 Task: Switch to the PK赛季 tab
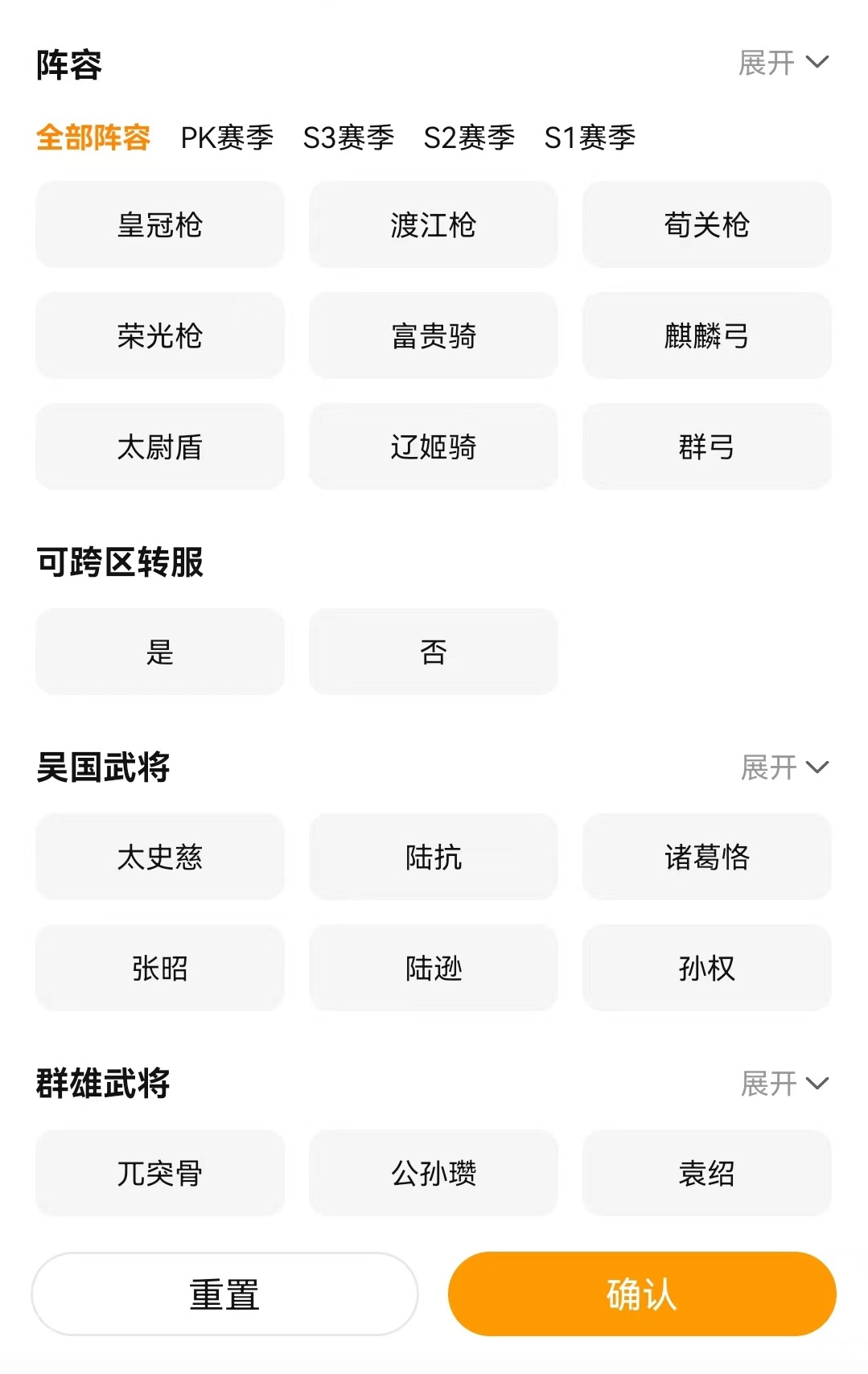tap(227, 138)
